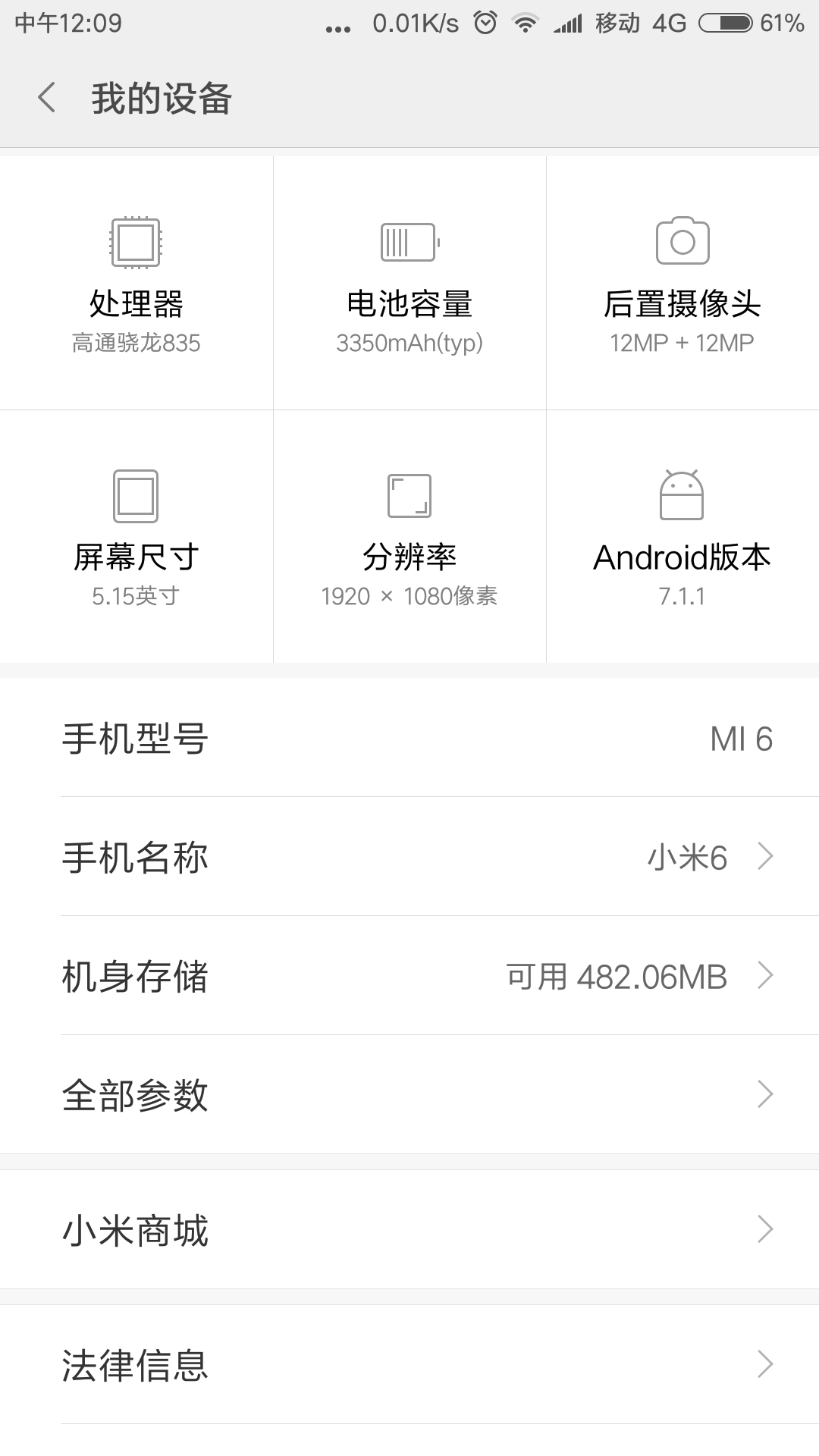Open 手机名称 row showing 小米6
Screen dimensions: 819x1456
click(409, 857)
